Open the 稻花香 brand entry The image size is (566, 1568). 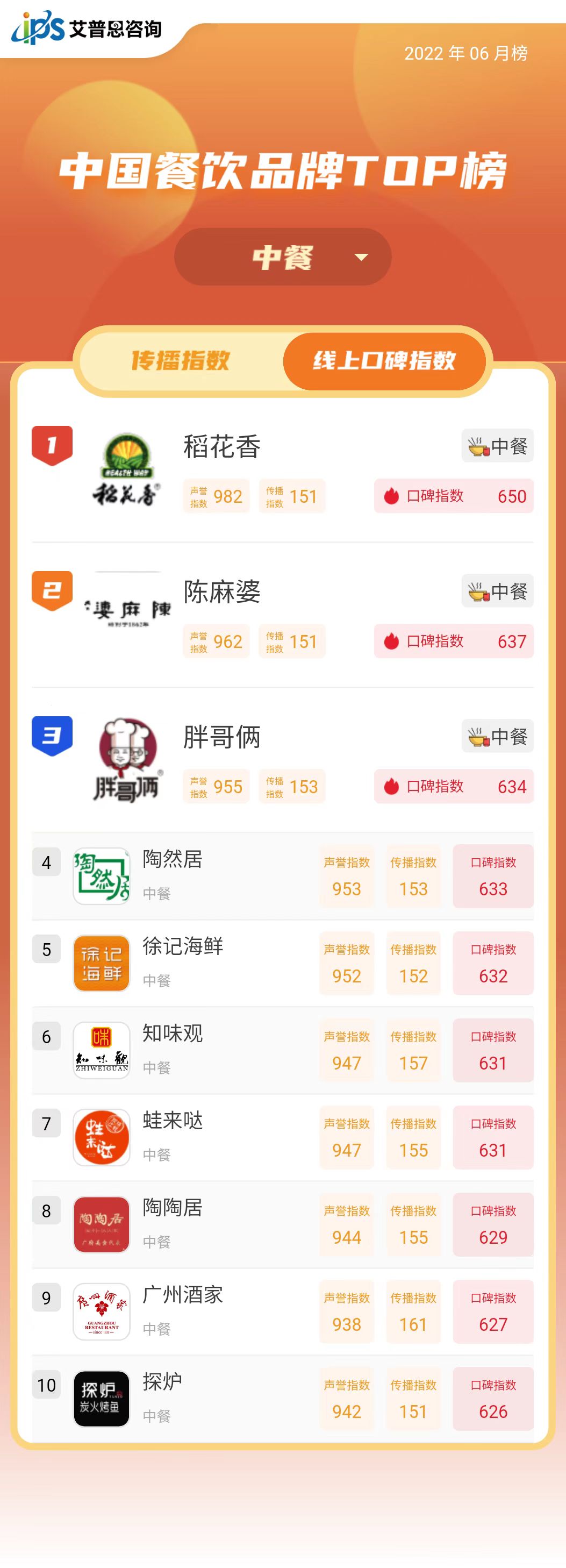[221, 447]
